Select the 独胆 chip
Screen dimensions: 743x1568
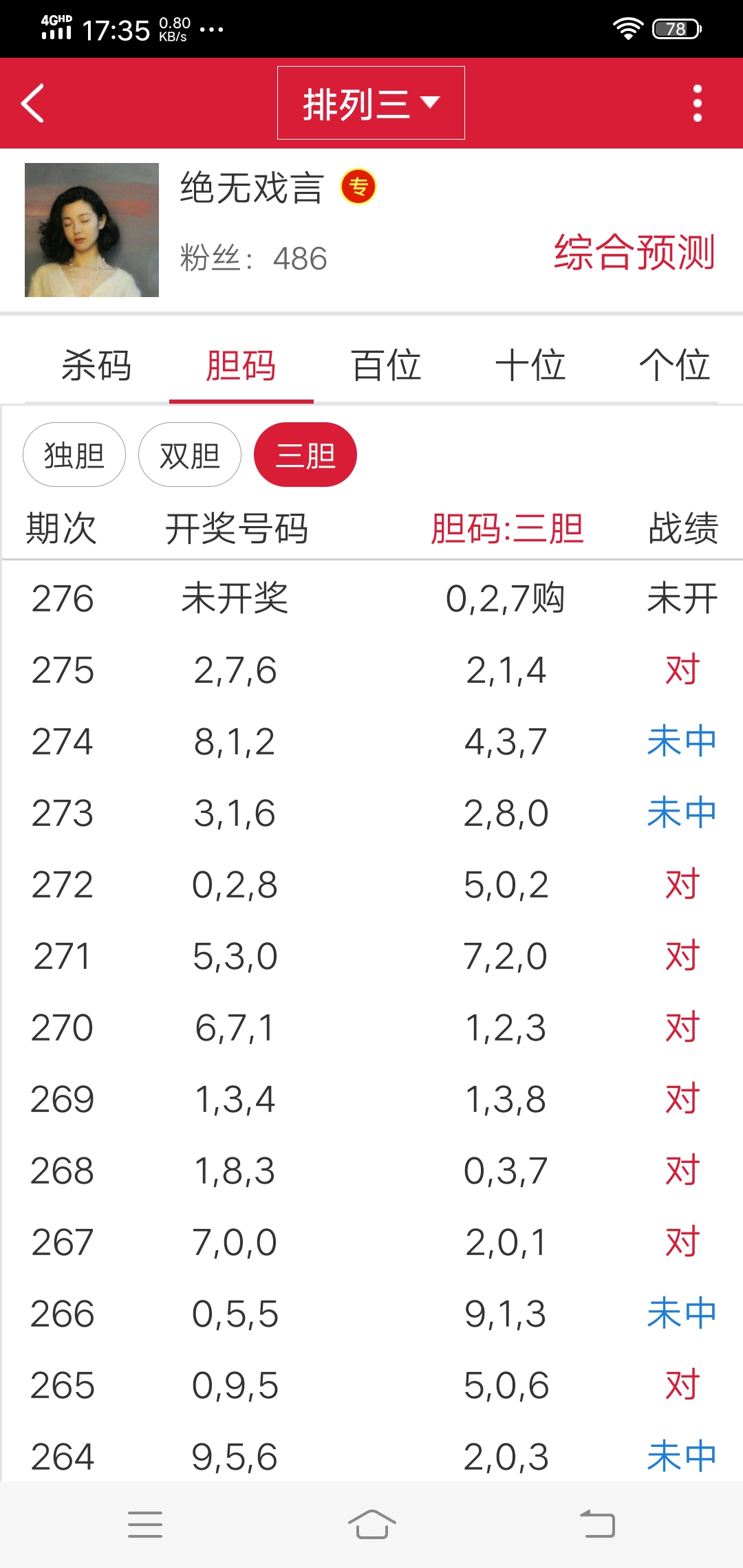74,455
